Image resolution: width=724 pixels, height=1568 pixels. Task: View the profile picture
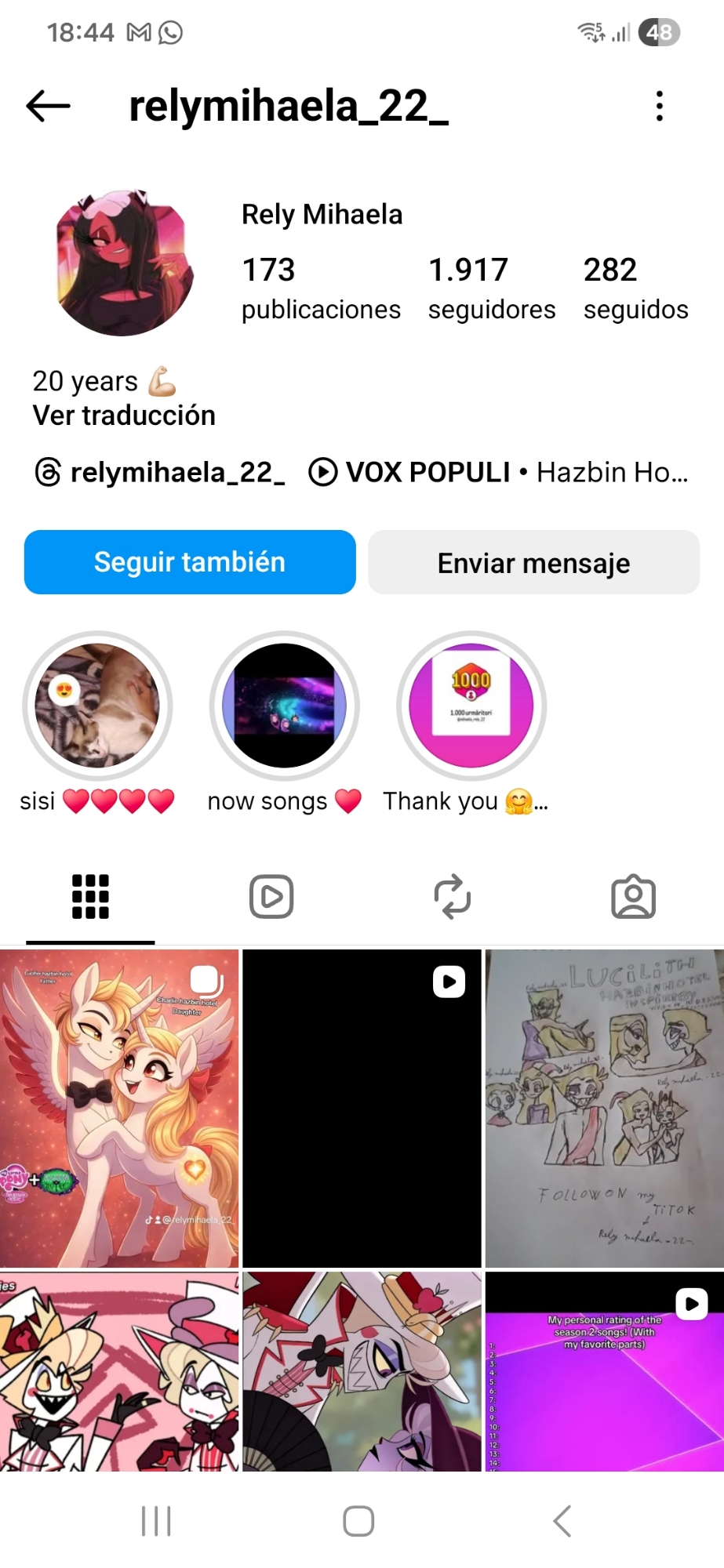pos(125,263)
